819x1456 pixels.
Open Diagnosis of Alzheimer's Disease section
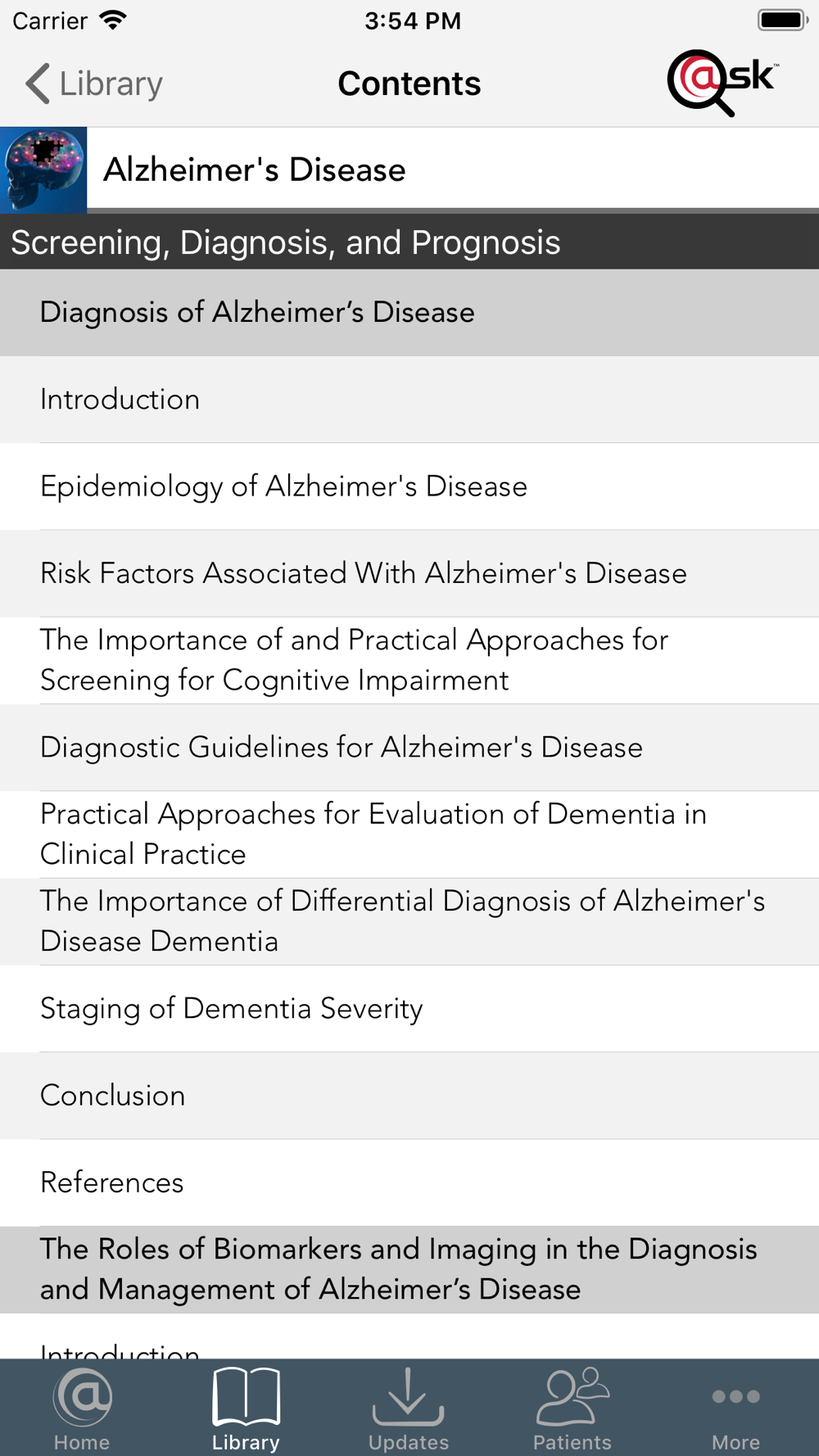coord(409,312)
